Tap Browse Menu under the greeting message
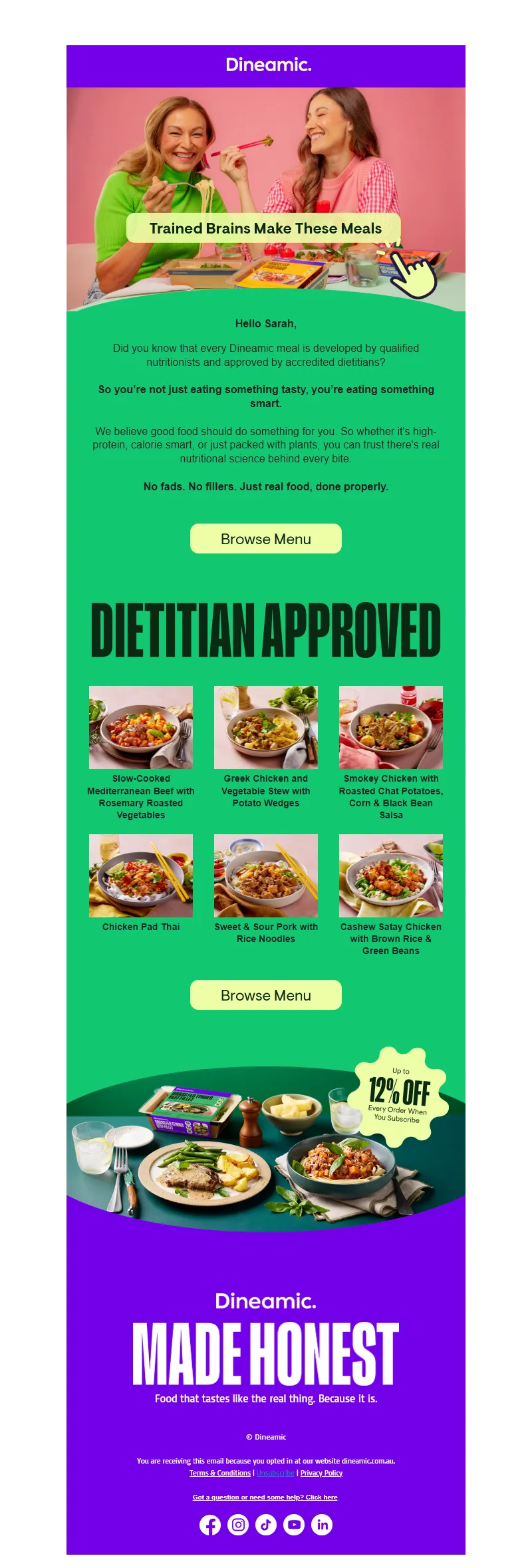The width and height of the screenshot is (532, 1568). click(265, 538)
